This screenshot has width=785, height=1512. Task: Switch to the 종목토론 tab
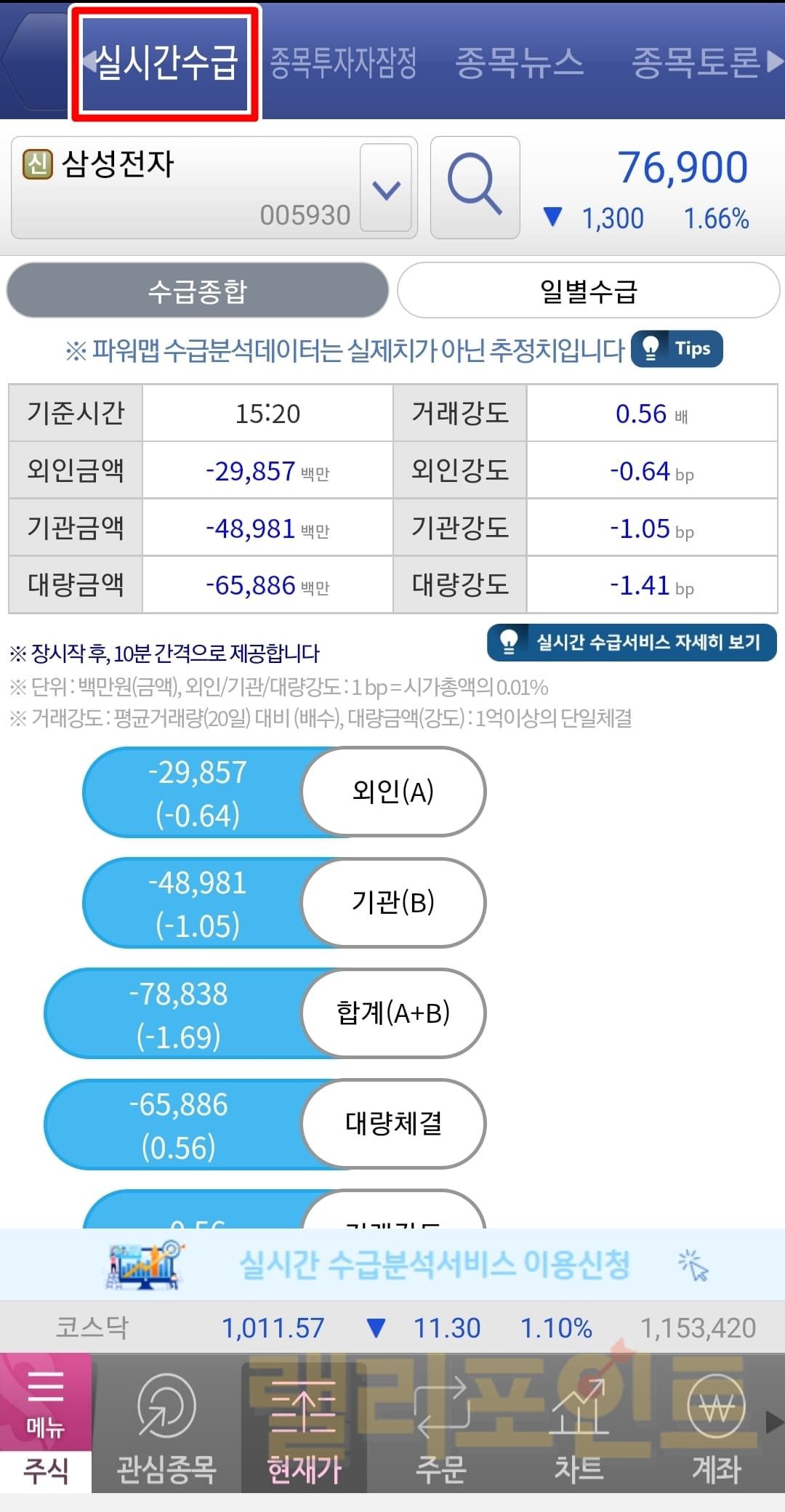(695, 63)
